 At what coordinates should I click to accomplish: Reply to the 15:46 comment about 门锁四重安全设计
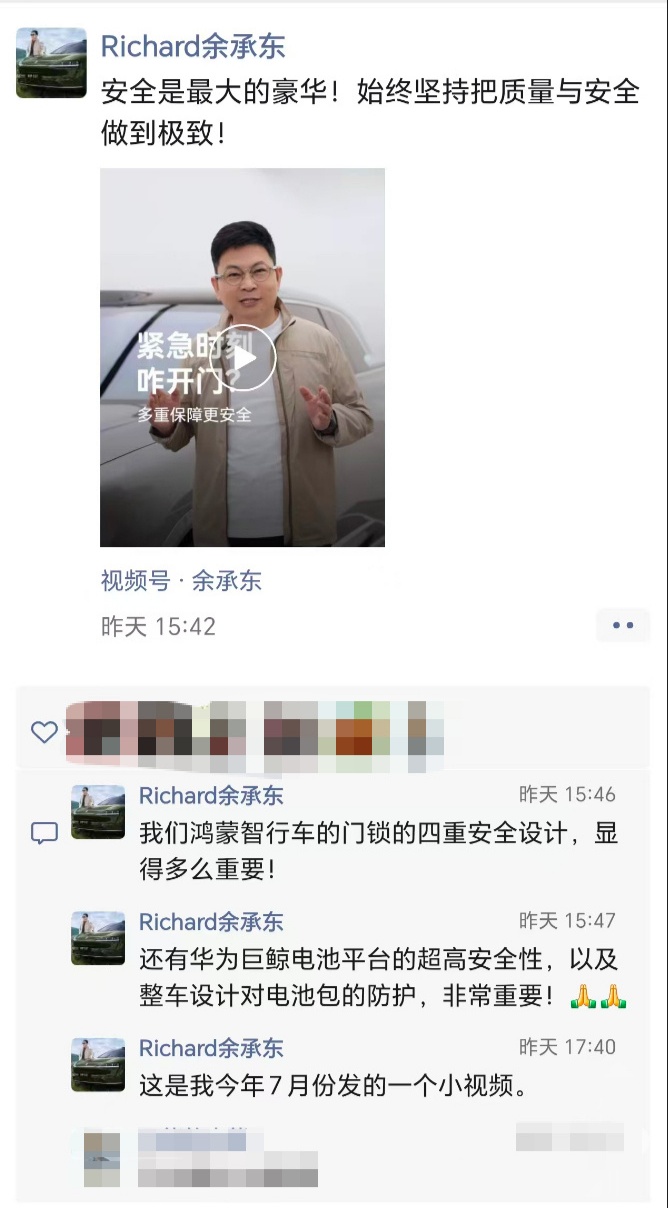[378, 851]
